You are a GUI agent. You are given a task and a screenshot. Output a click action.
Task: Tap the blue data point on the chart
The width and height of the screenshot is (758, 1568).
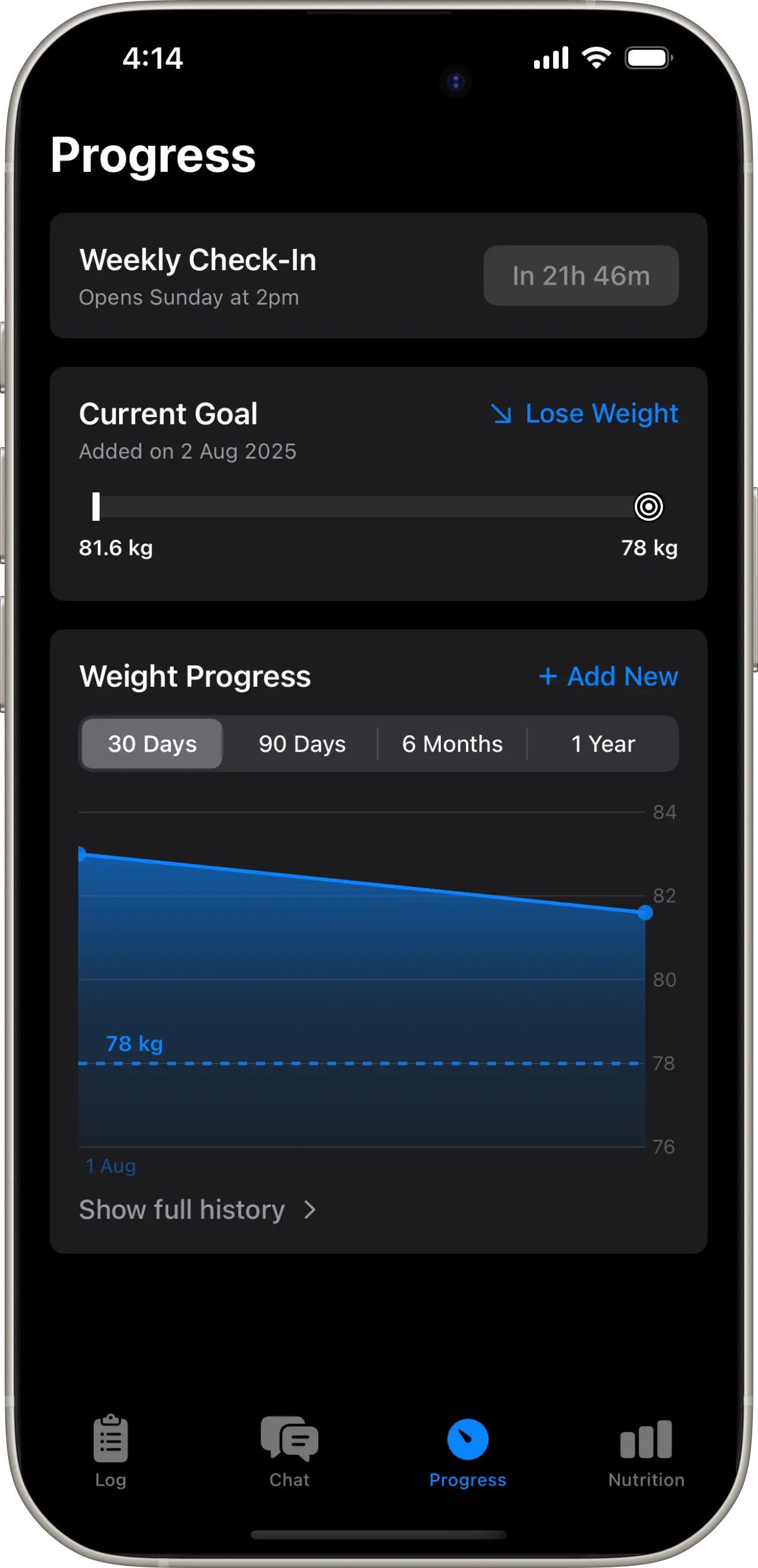tap(644, 912)
